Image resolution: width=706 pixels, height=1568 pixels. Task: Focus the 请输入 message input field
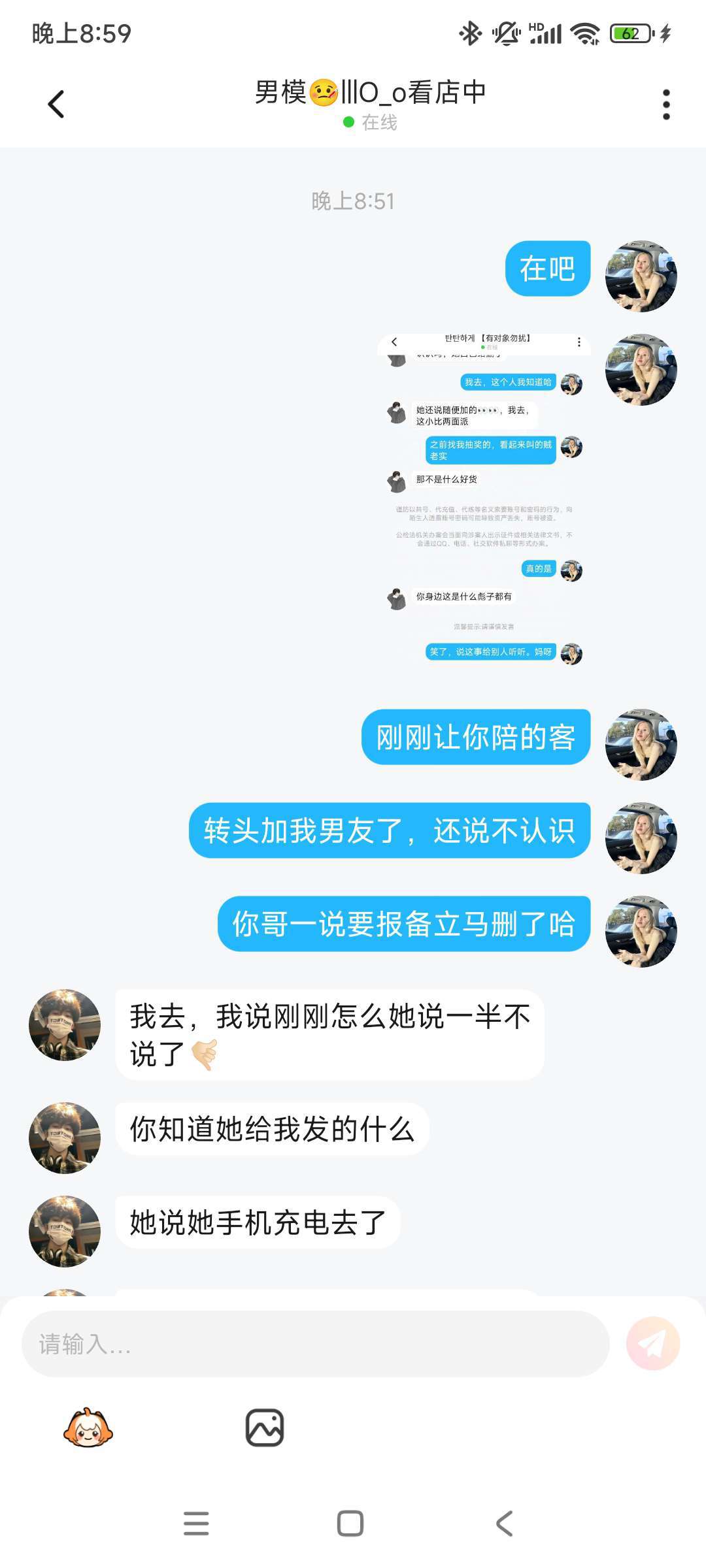pos(315,1344)
